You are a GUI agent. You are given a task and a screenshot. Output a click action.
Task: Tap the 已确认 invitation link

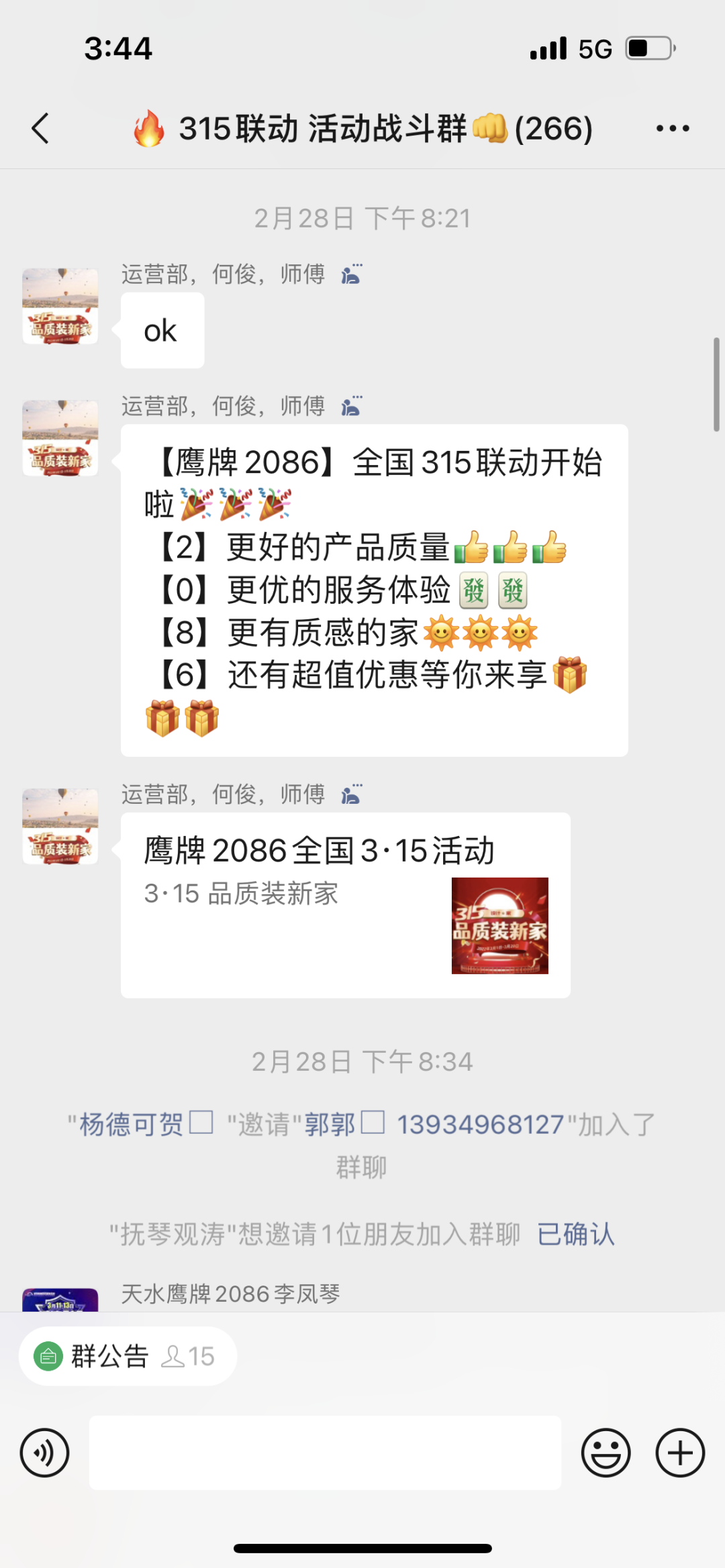[x=576, y=1234]
